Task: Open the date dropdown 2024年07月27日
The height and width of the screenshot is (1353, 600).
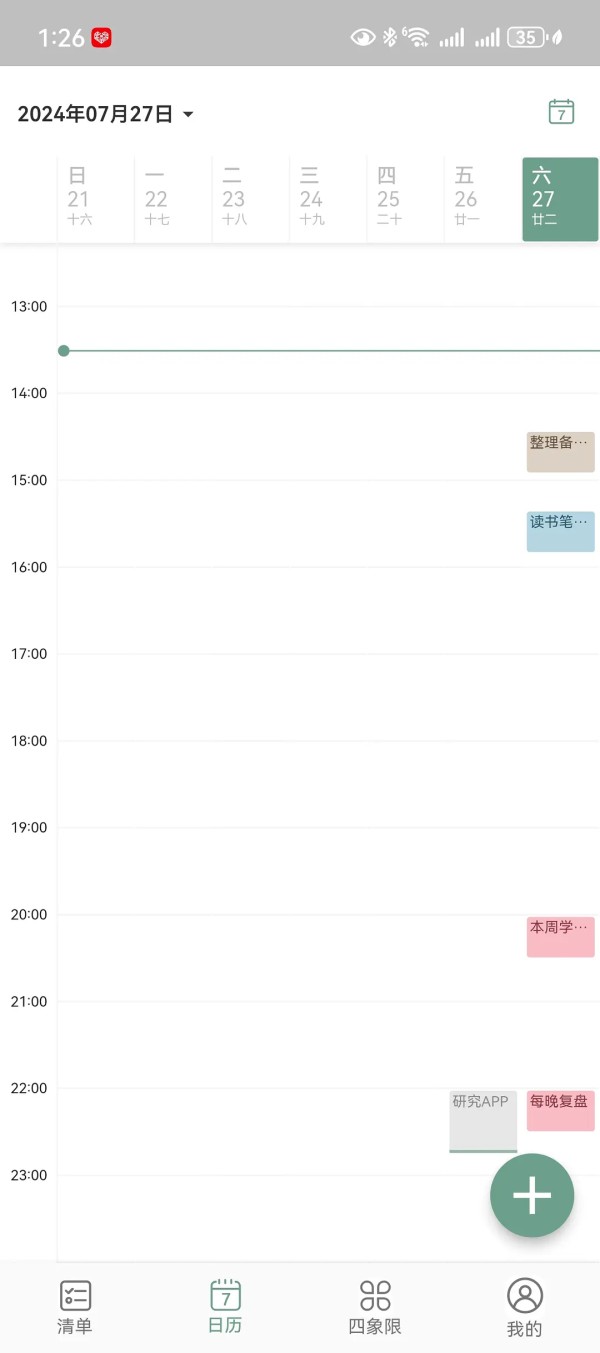Action: click(x=105, y=114)
